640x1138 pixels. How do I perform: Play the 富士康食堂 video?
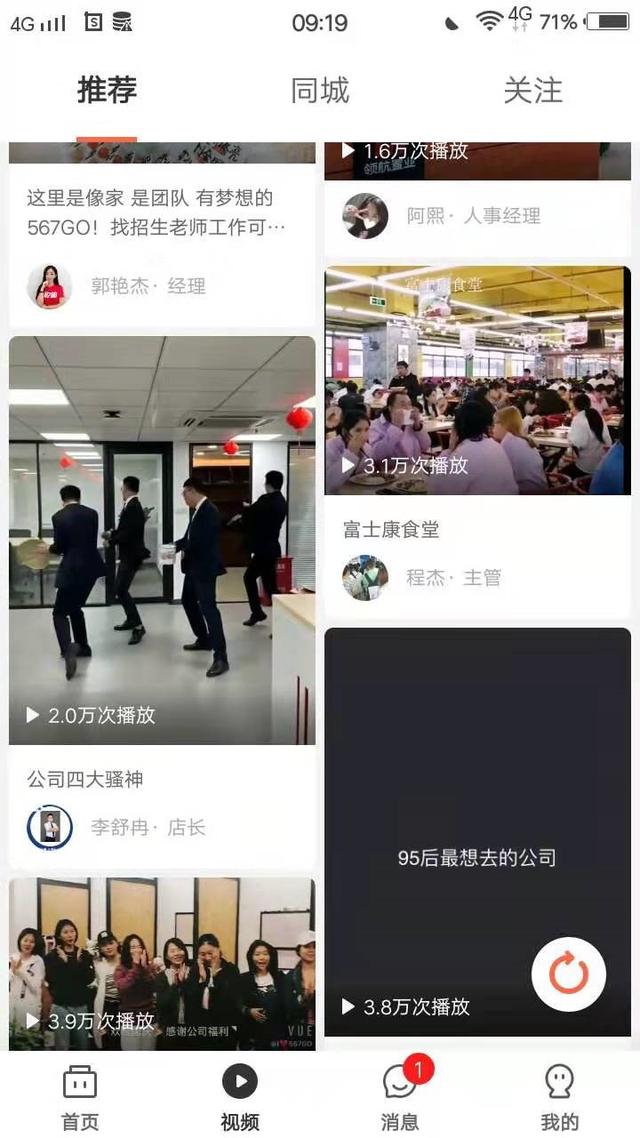click(x=477, y=380)
